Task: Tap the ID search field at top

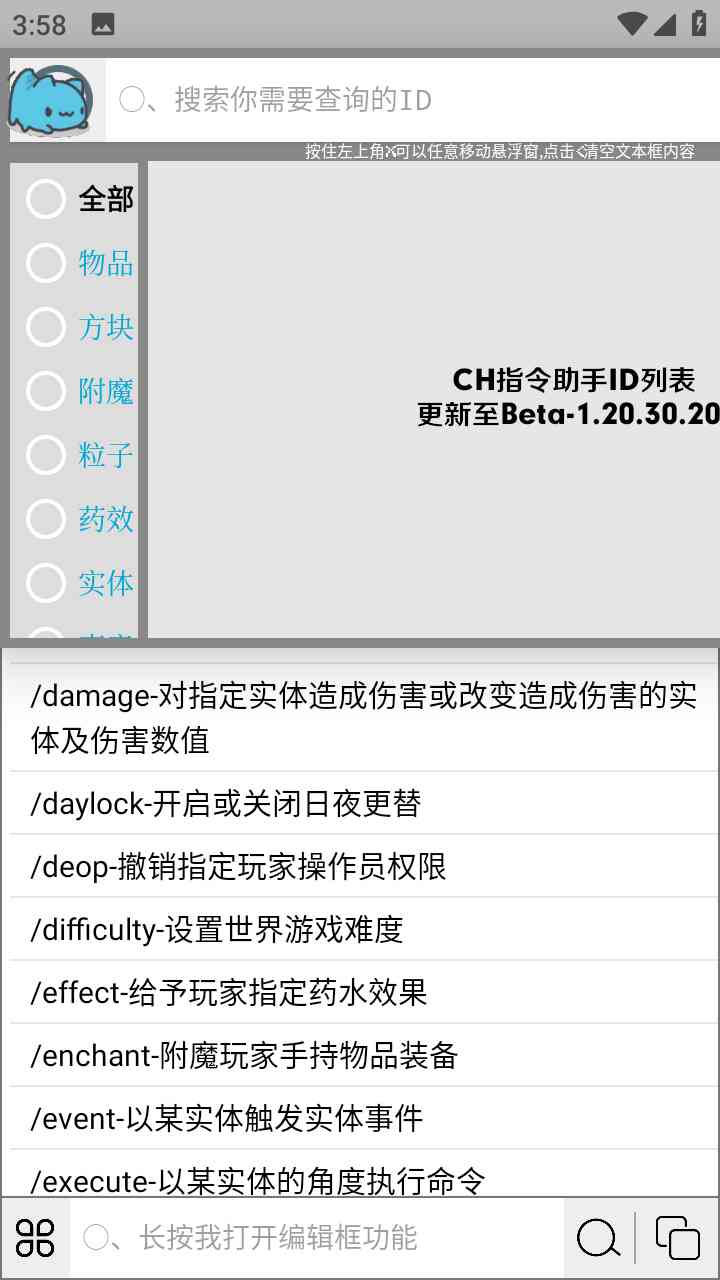Action: tap(410, 100)
